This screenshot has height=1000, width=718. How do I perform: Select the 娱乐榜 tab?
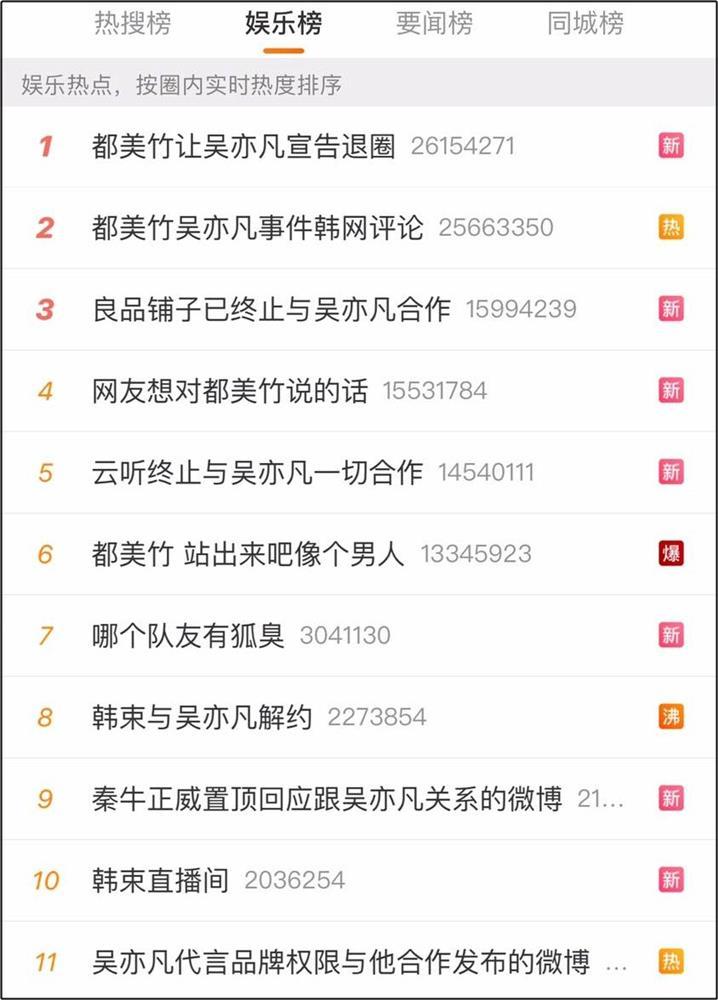pyautogui.click(x=283, y=24)
